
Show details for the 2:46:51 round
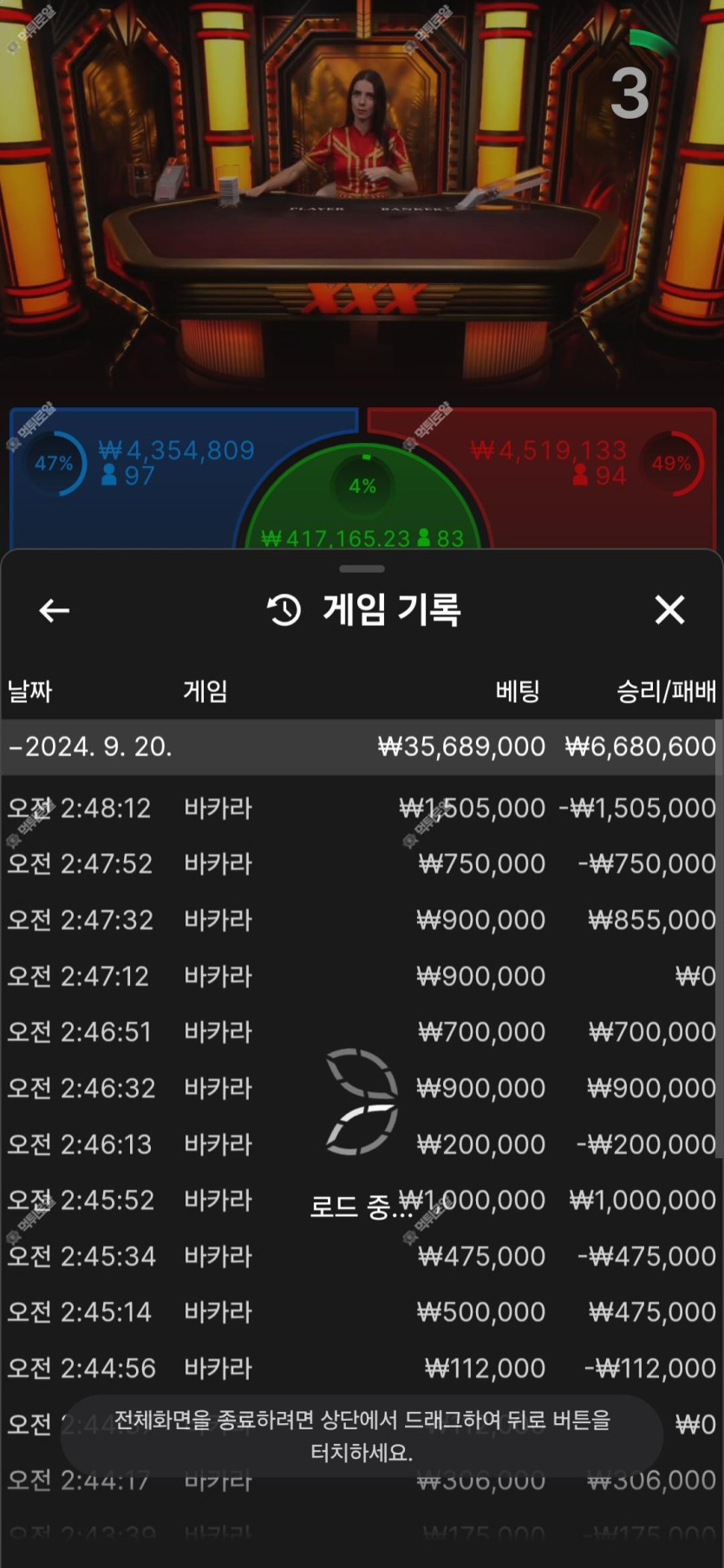tap(360, 1031)
